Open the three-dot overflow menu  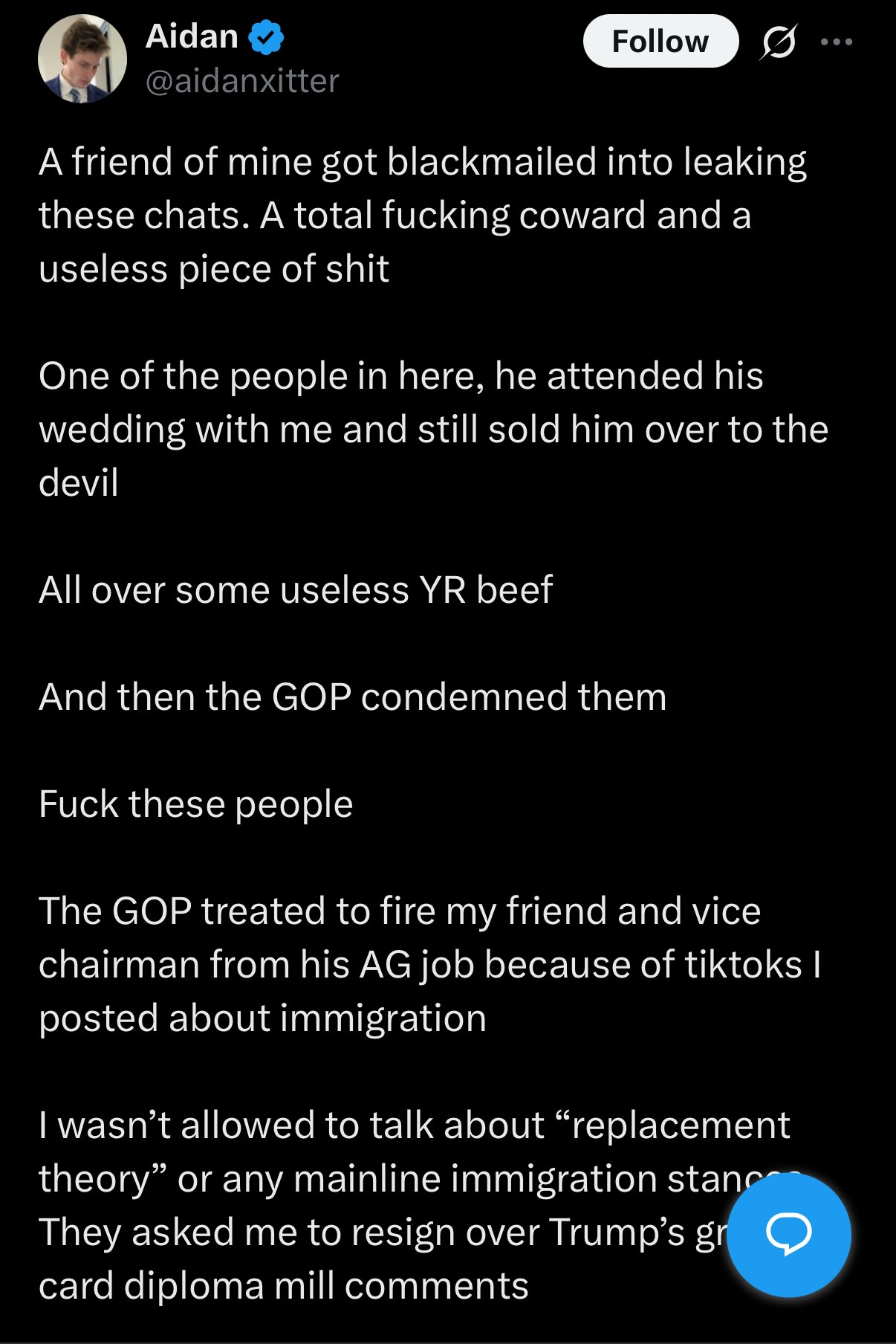[837, 42]
